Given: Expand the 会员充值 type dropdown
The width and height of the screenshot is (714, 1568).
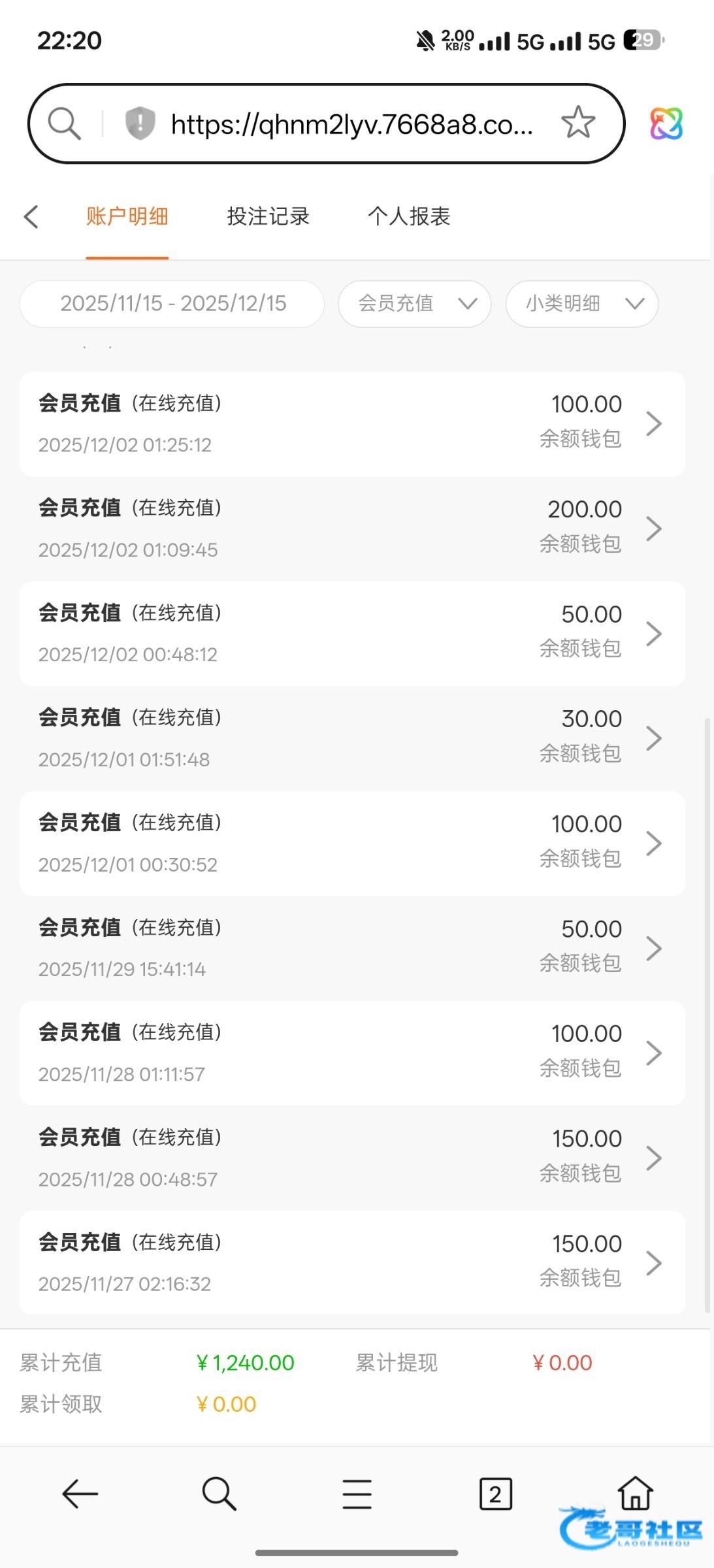Looking at the screenshot, I should coord(415,304).
